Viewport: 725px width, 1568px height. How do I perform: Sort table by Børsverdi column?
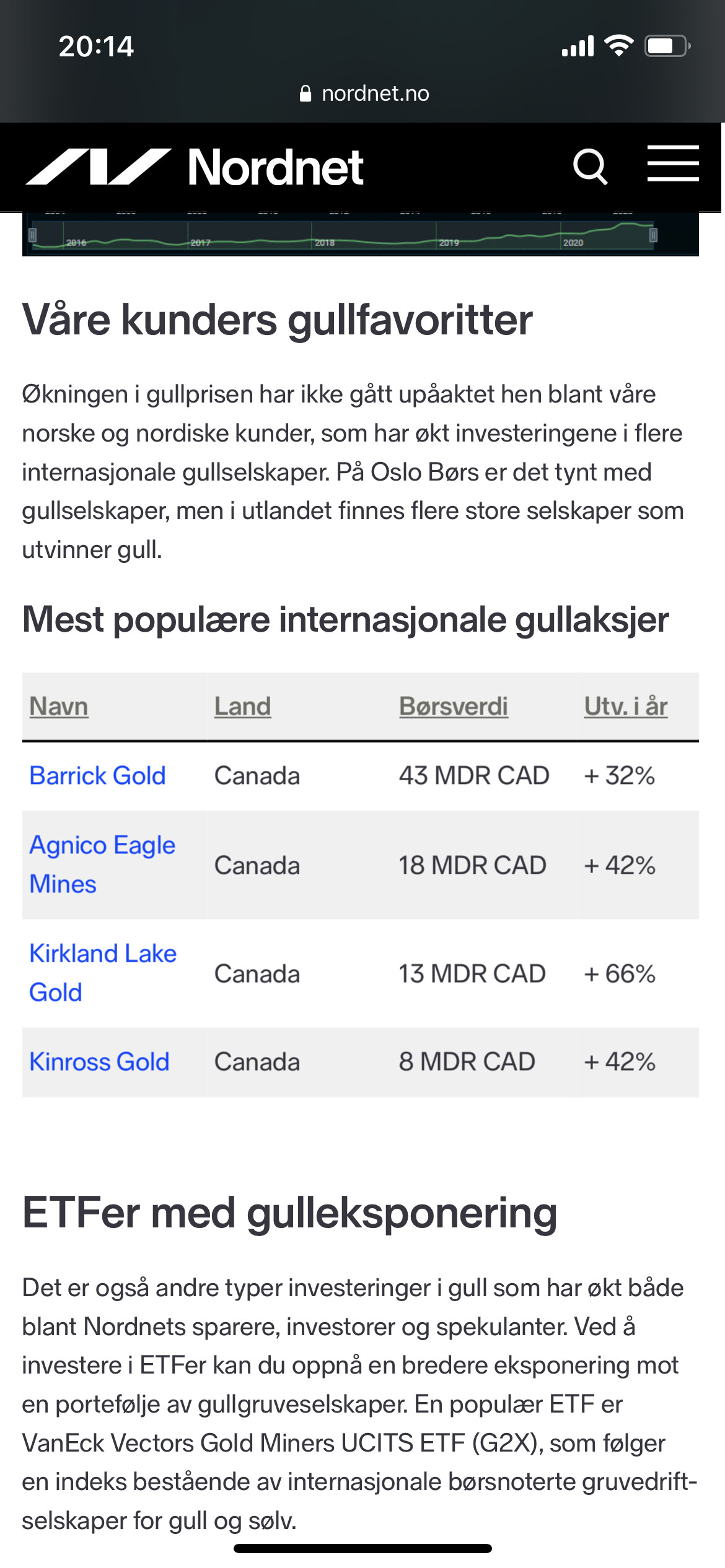pos(454,707)
